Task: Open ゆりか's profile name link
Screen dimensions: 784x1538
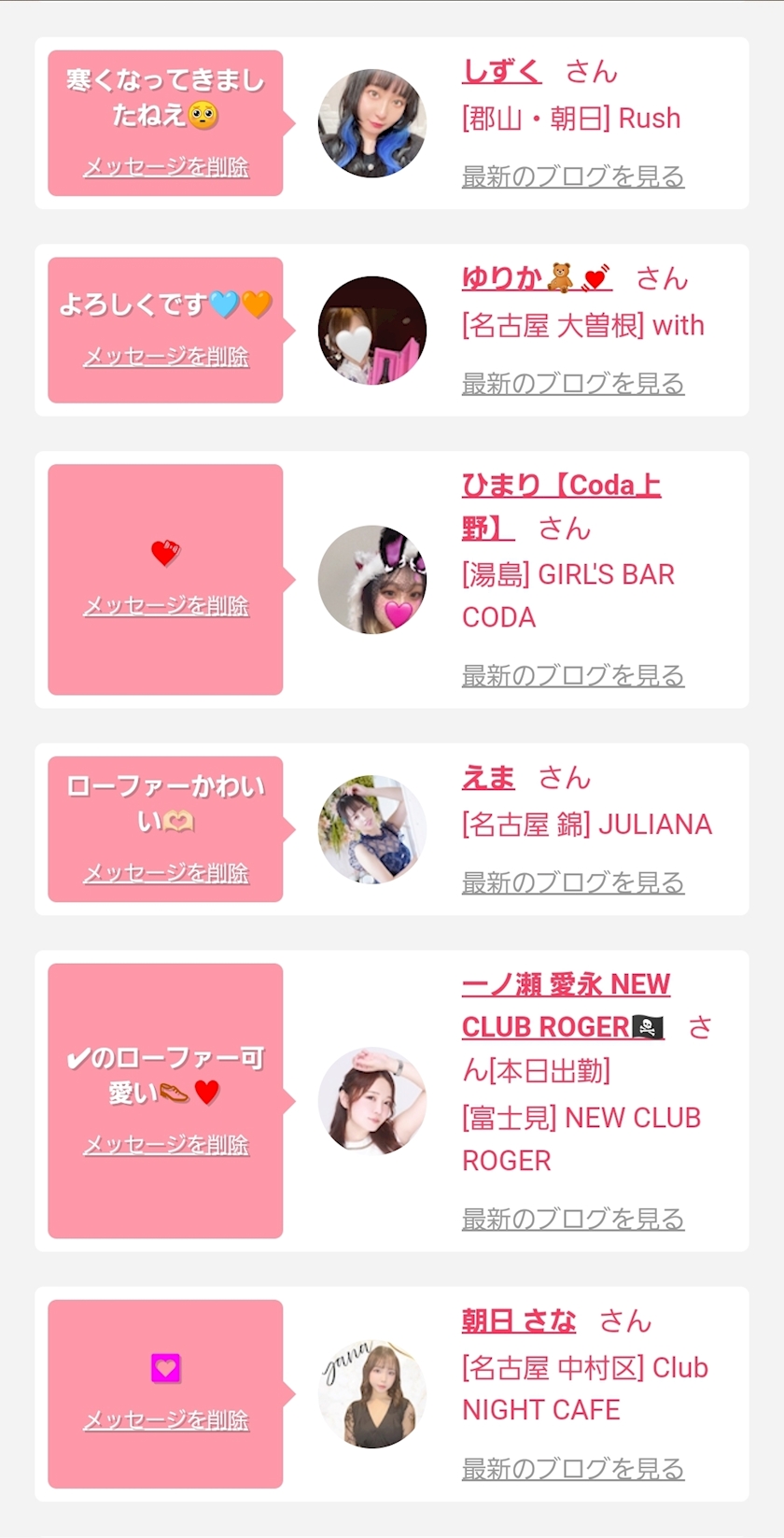Action: coord(537,278)
